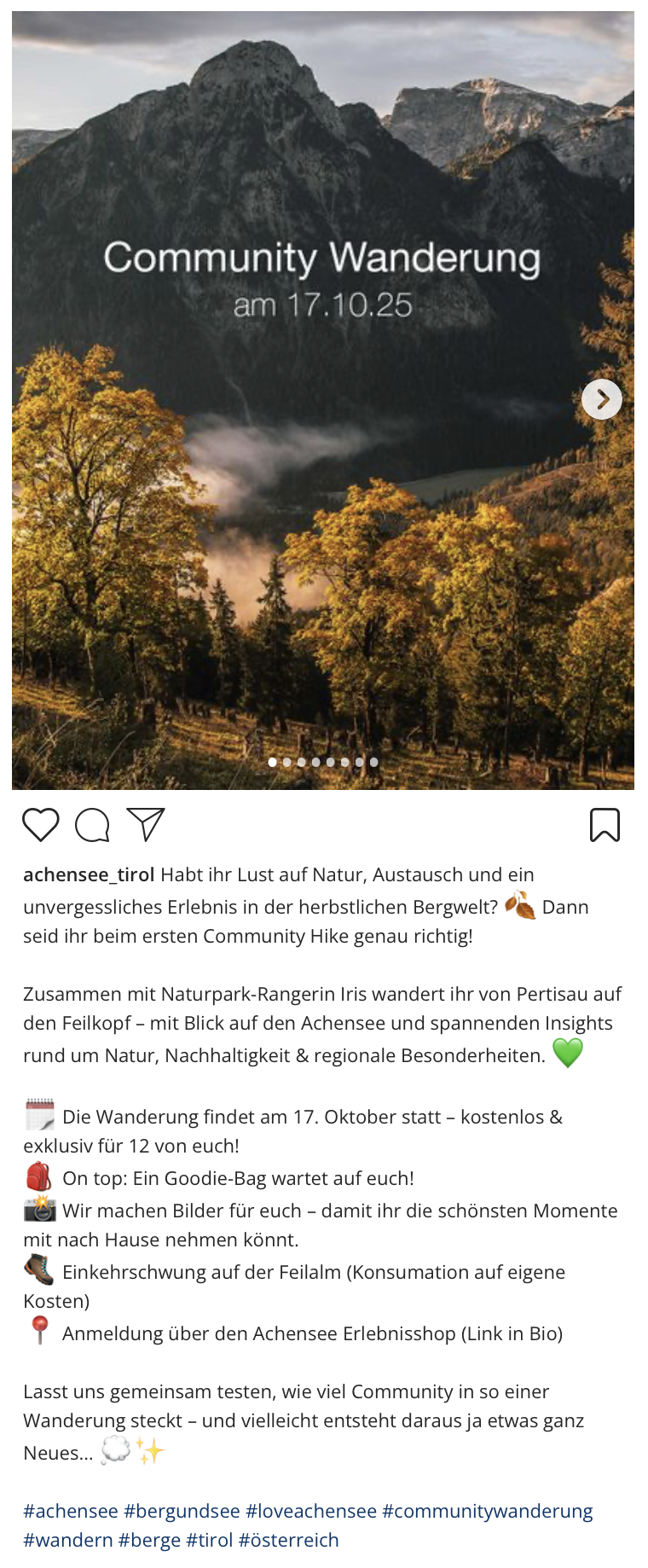View the #österreich hashtag
The image size is (648, 1568).
pyautogui.click(x=288, y=1540)
